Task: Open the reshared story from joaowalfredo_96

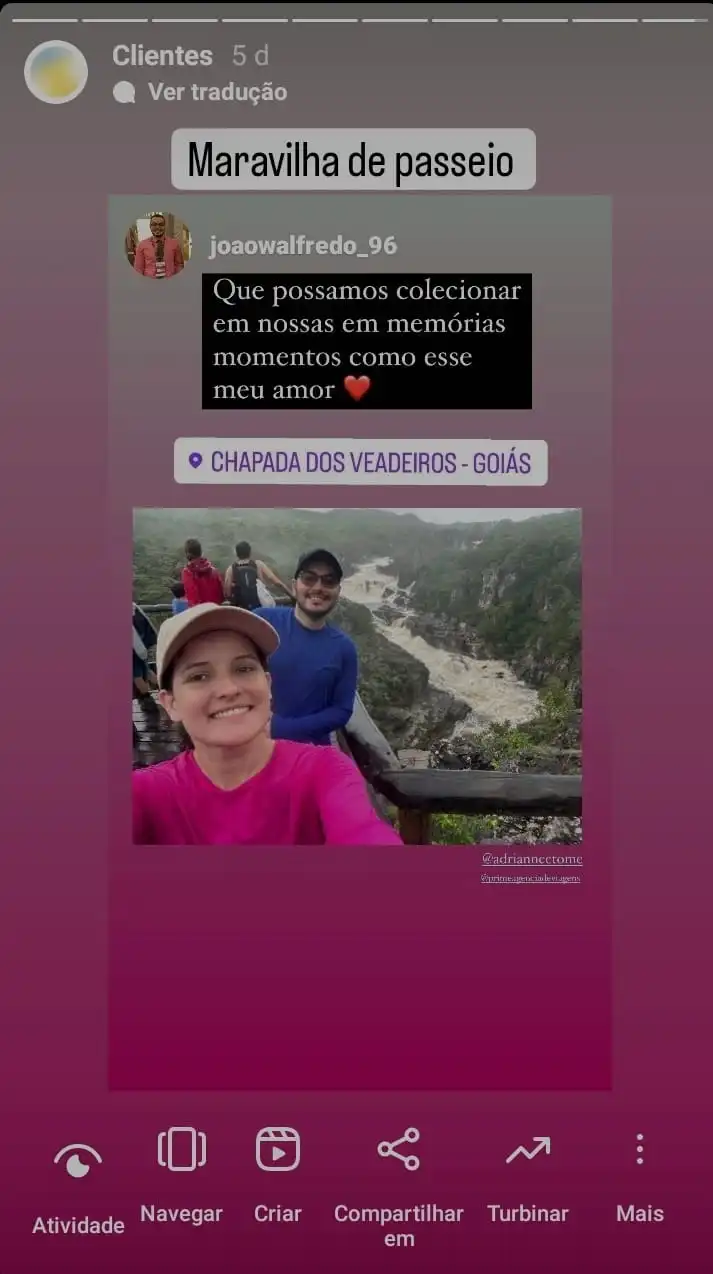Action: click(x=359, y=640)
